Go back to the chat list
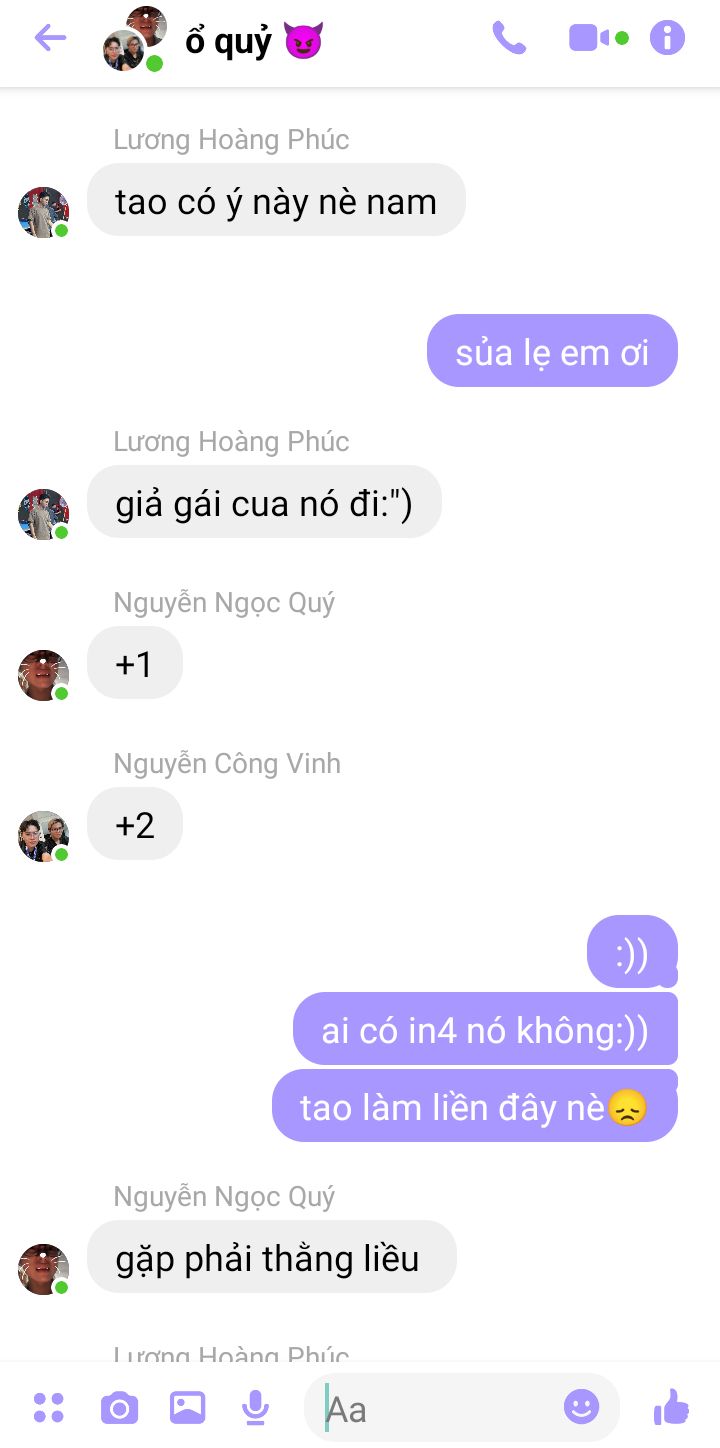The width and height of the screenshot is (720, 1448). (49, 39)
